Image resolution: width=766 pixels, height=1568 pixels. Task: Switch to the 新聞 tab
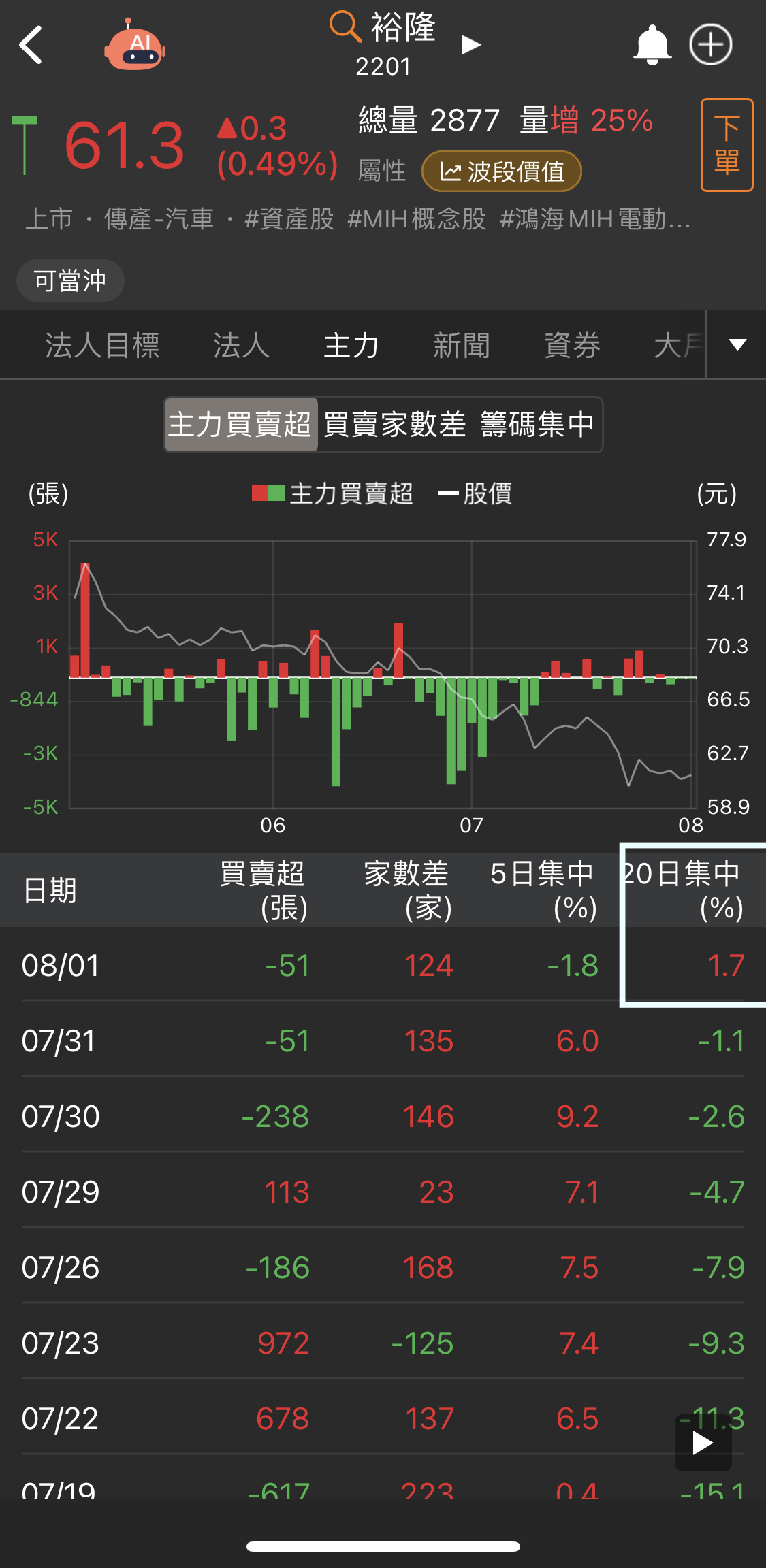coord(462,345)
